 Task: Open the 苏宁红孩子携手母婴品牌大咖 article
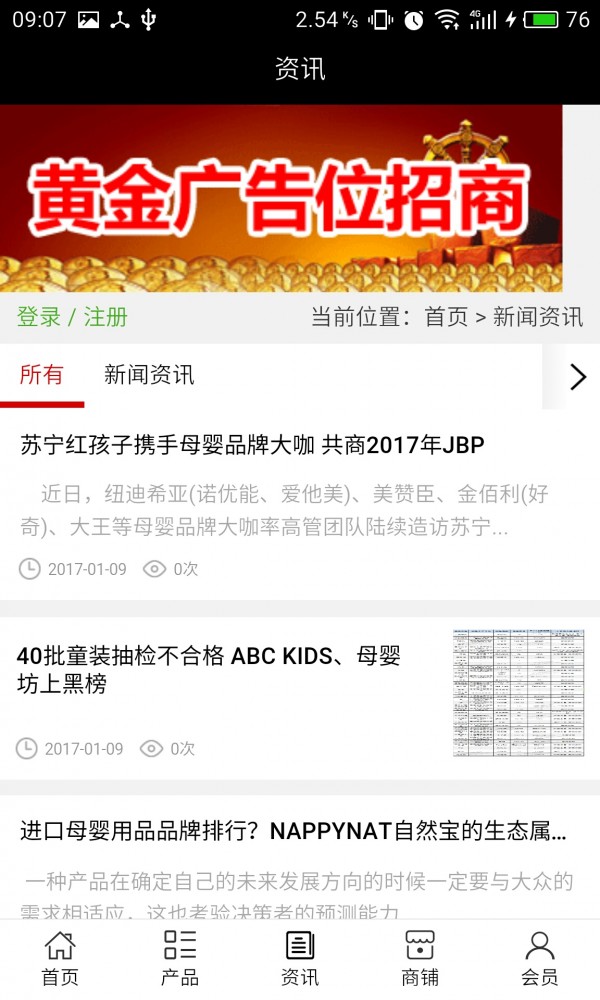tap(252, 446)
